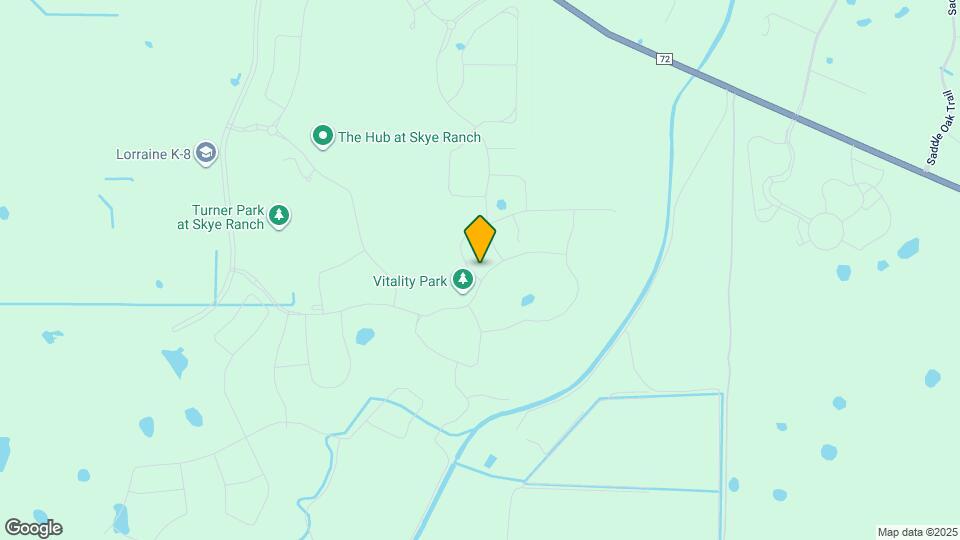The width and height of the screenshot is (960, 540).
Task: Open The Hub at Skye Ranch place
Action: 323,136
